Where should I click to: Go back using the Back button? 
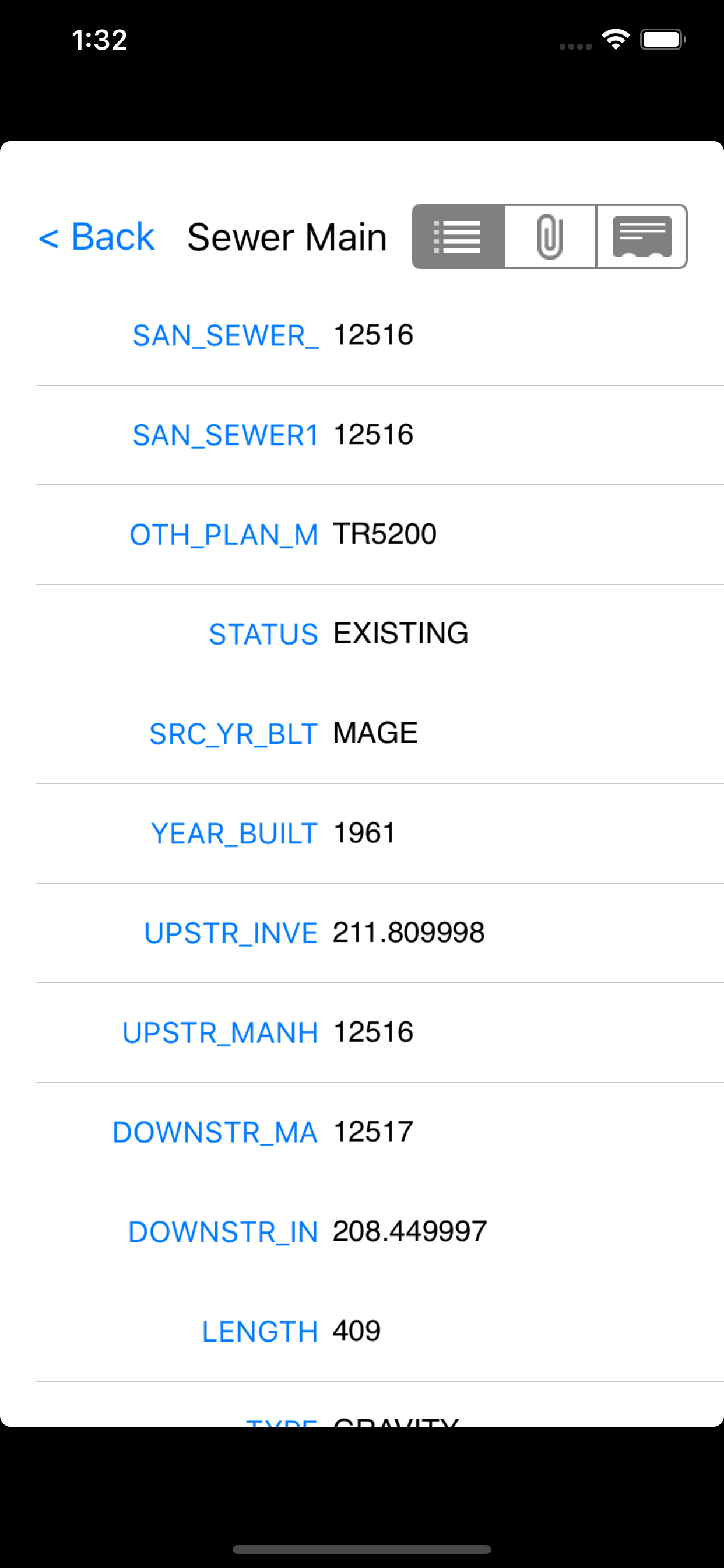(96, 237)
